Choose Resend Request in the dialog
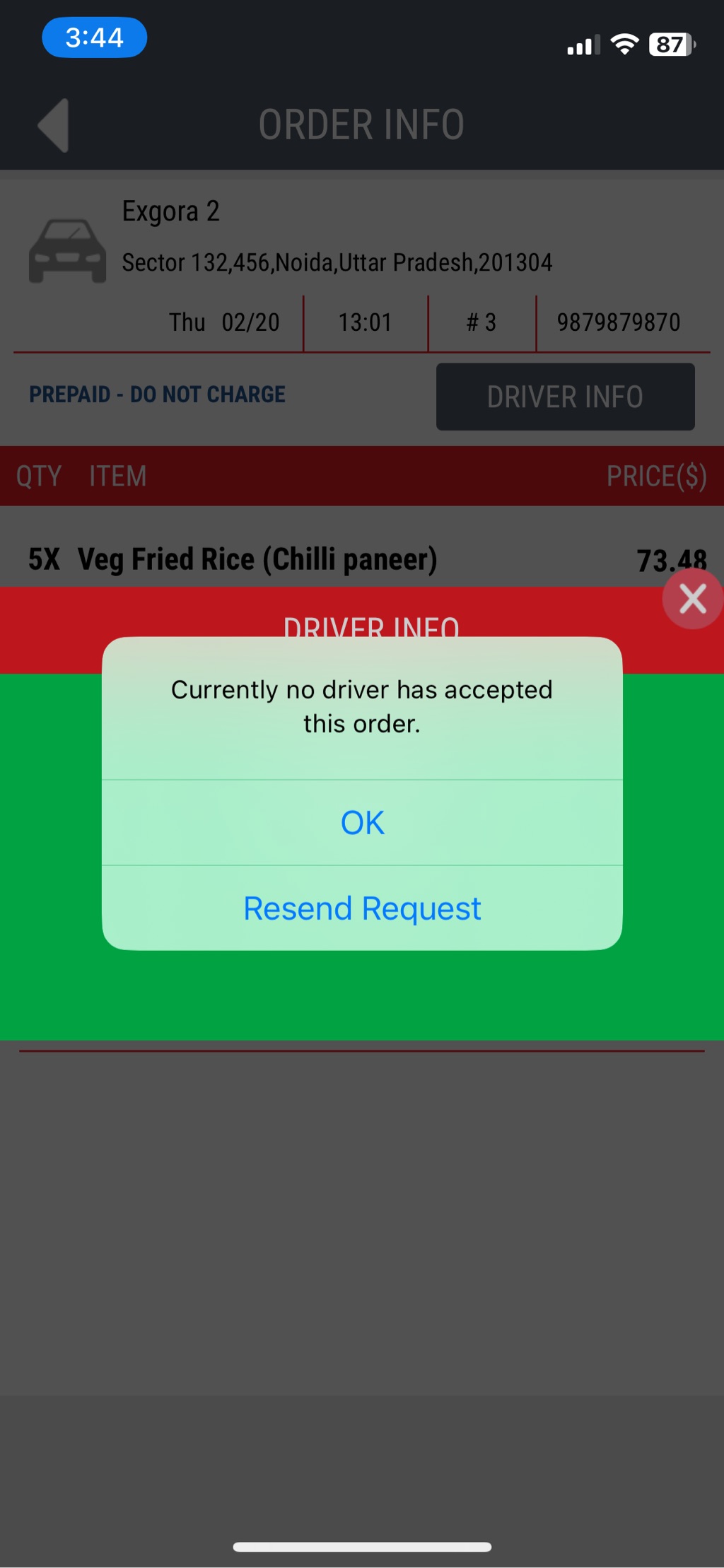 (x=362, y=908)
